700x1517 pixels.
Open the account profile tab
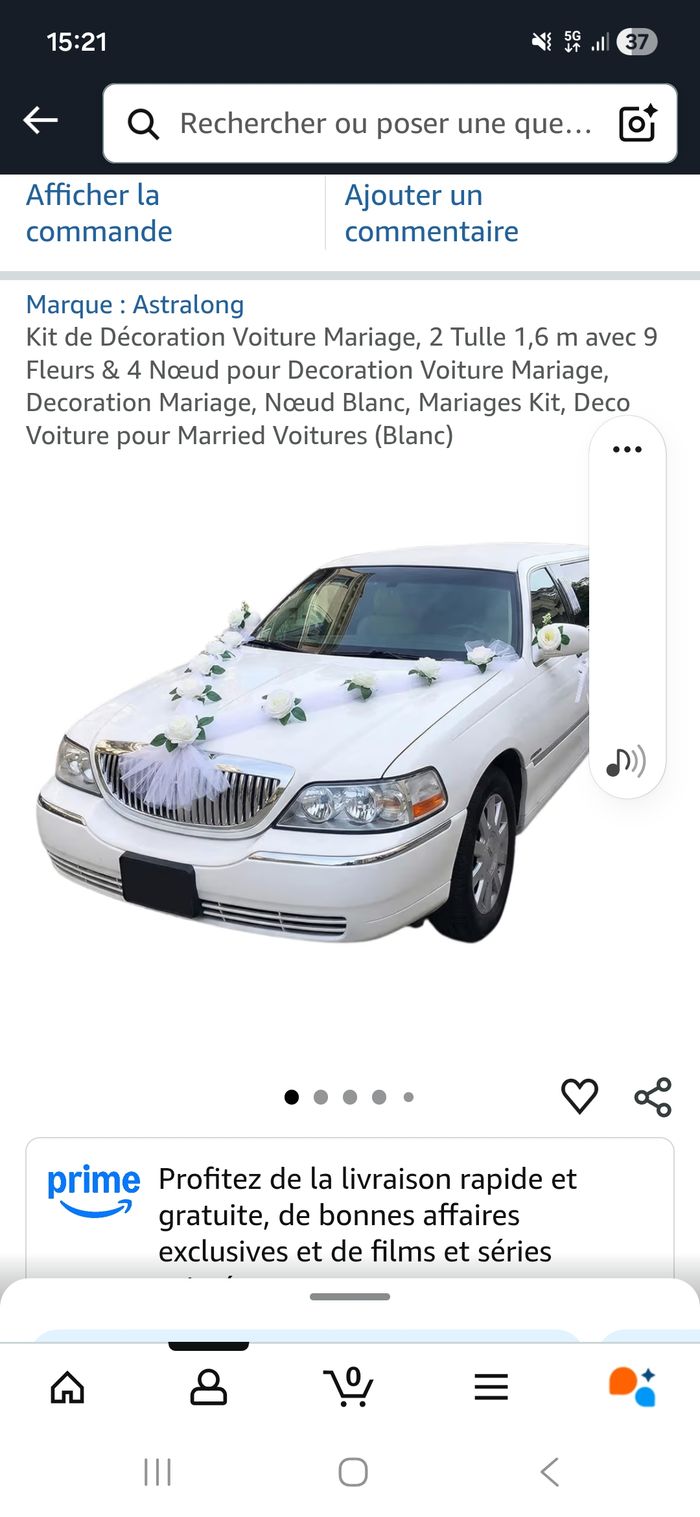tap(208, 1387)
